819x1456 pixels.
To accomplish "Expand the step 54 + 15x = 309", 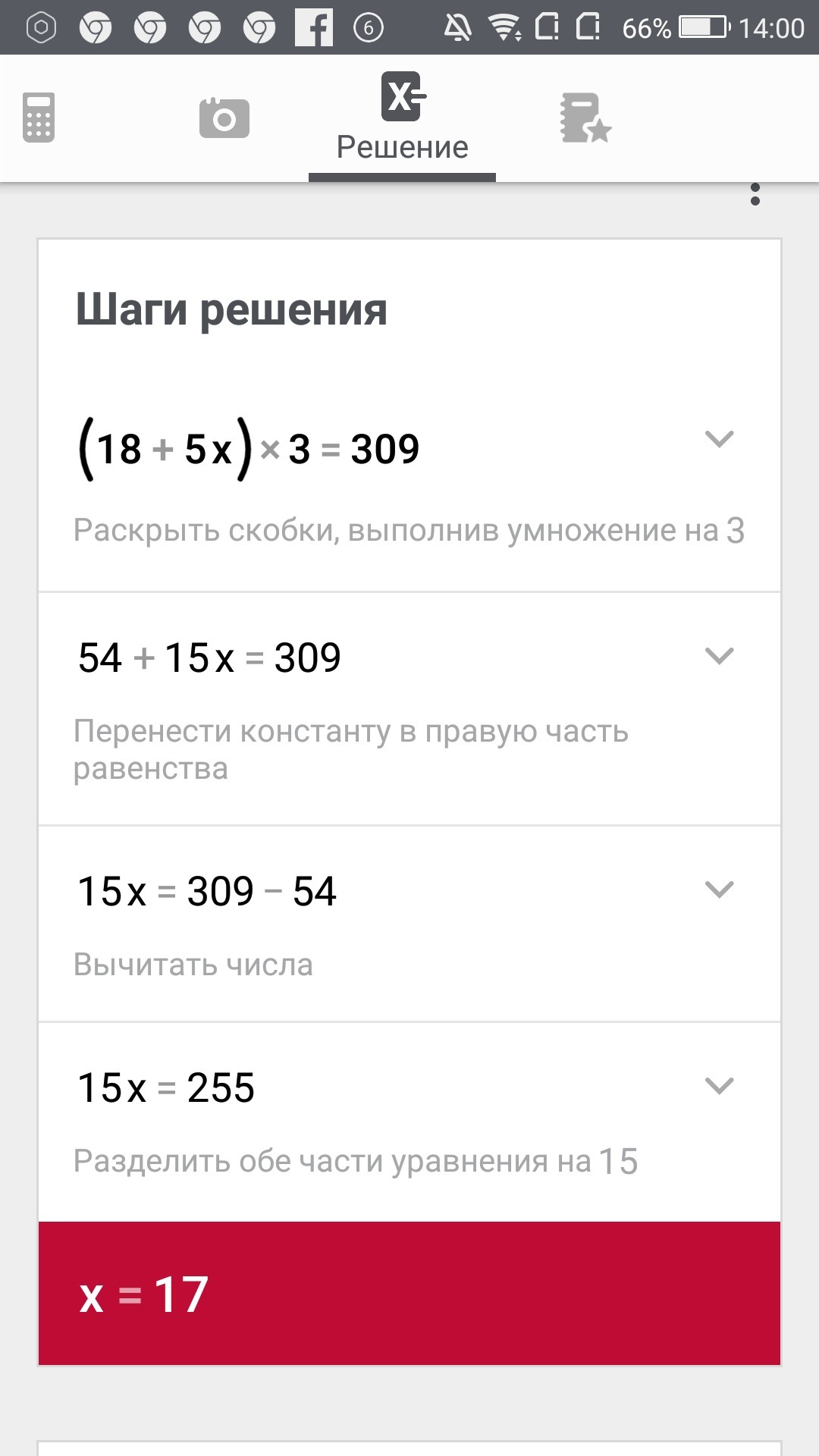I will point(719,656).
